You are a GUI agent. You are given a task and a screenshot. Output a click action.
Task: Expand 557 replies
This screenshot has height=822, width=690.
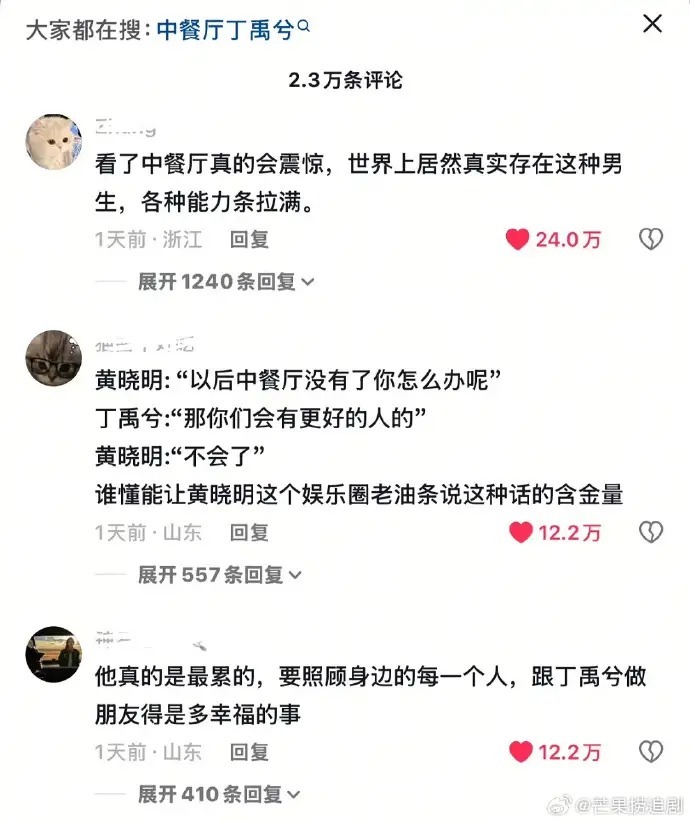coord(220,575)
